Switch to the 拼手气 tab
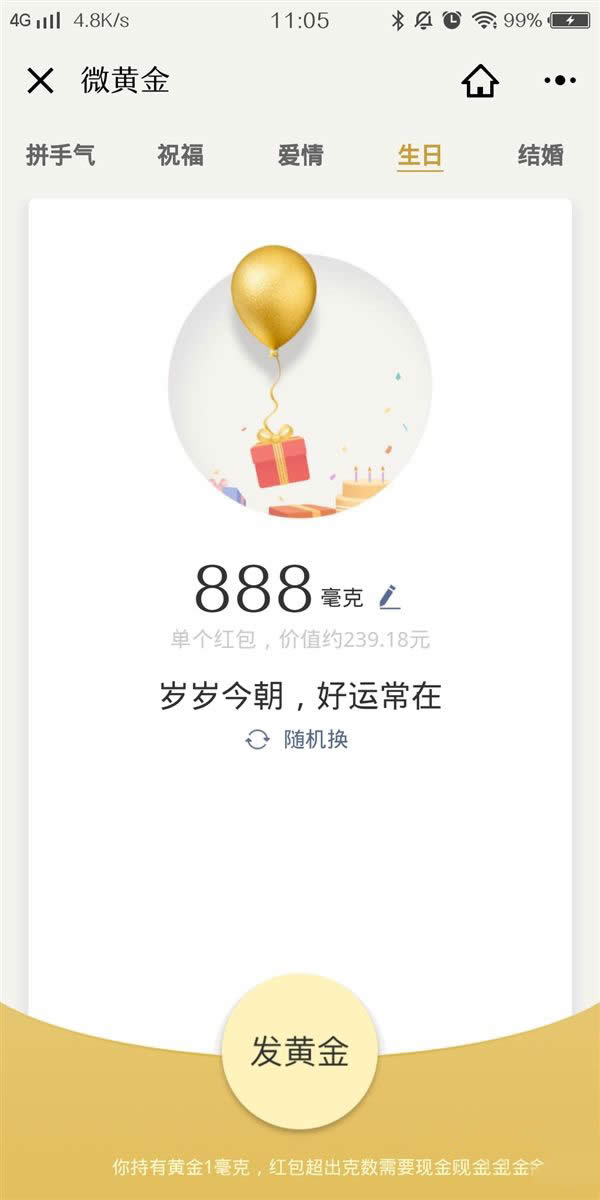The height and width of the screenshot is (1200, 600). [60, 155]
